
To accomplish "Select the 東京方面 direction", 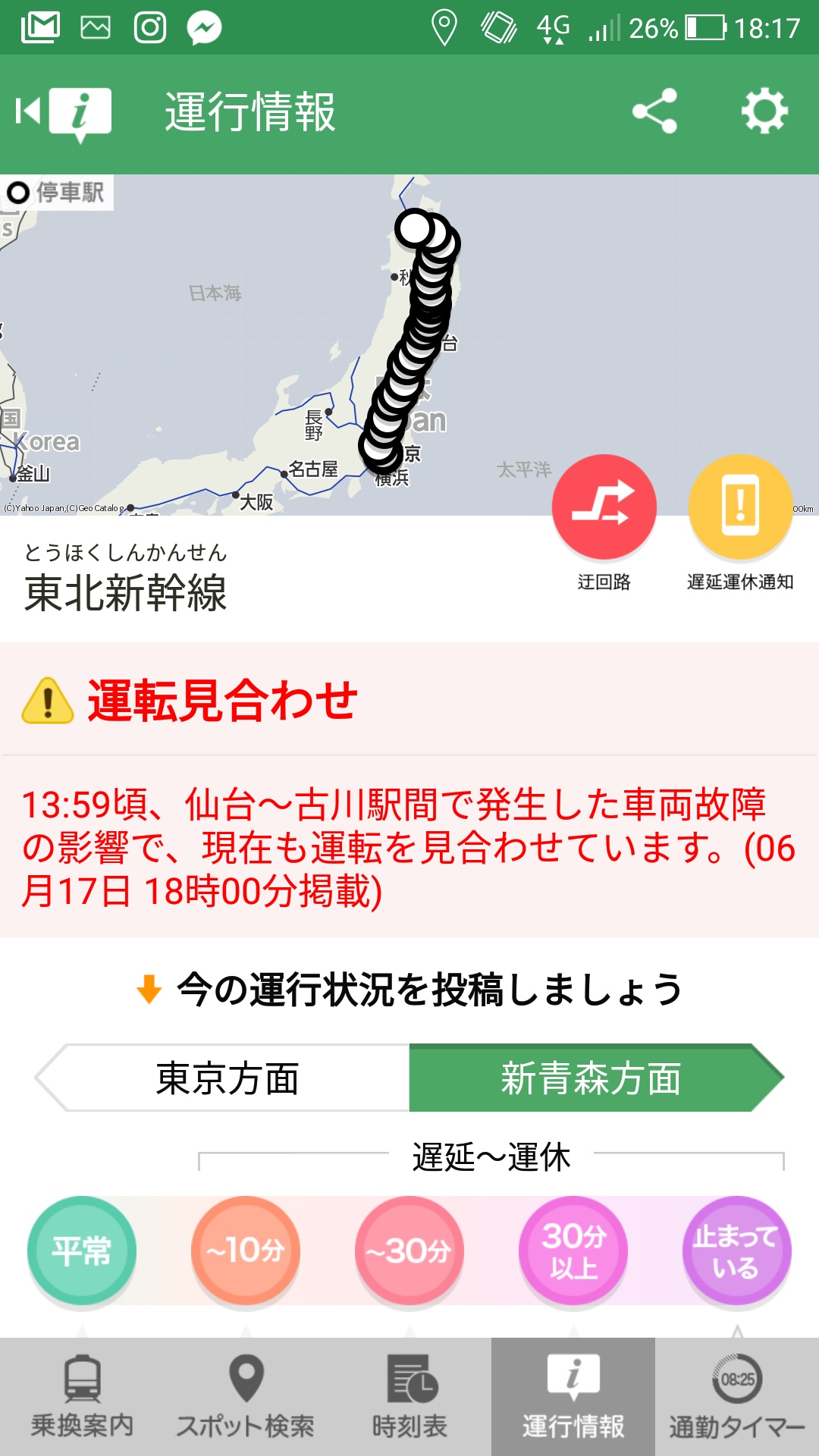I will tap(223, 1078).
